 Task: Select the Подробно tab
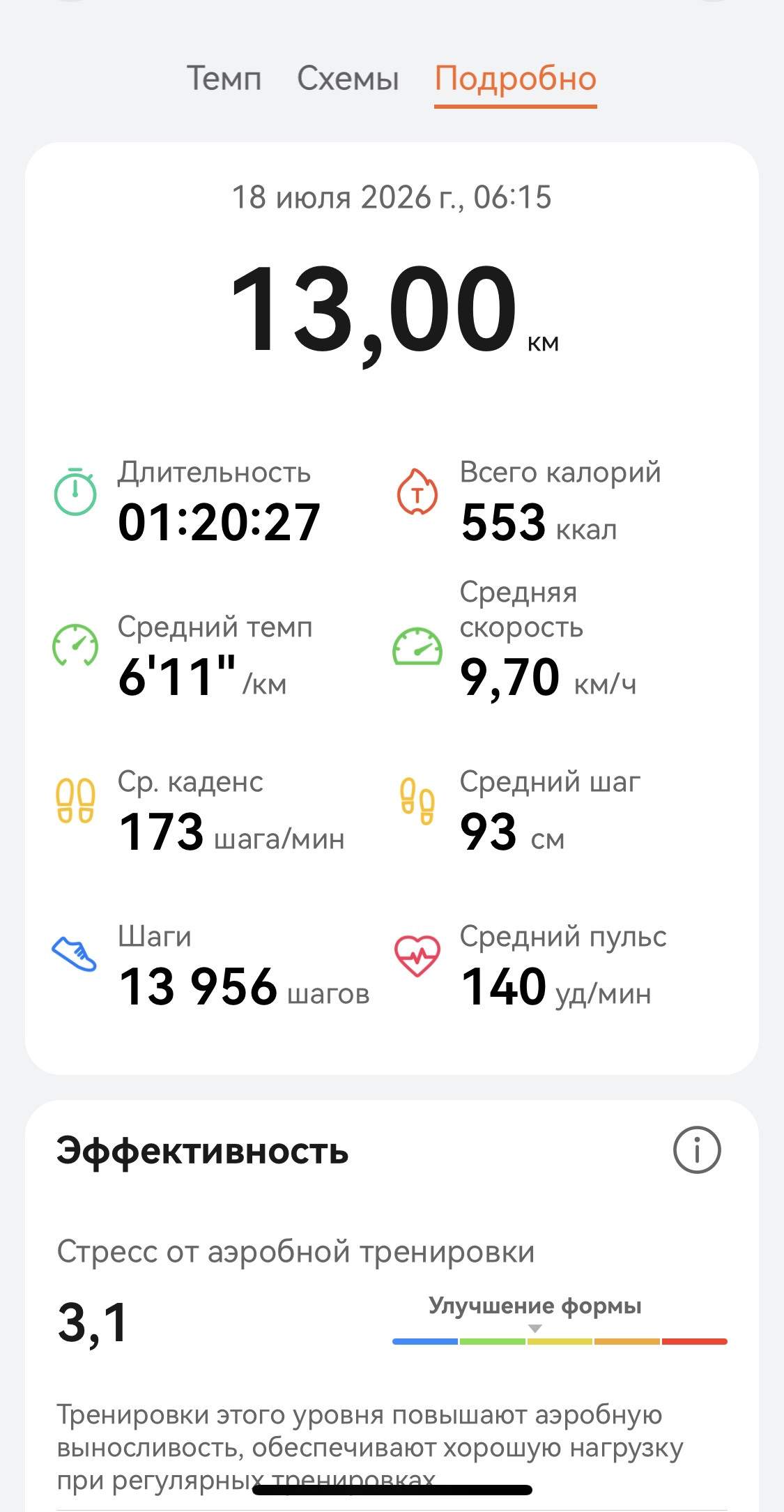pyautogui.click(x=516, y=79)
